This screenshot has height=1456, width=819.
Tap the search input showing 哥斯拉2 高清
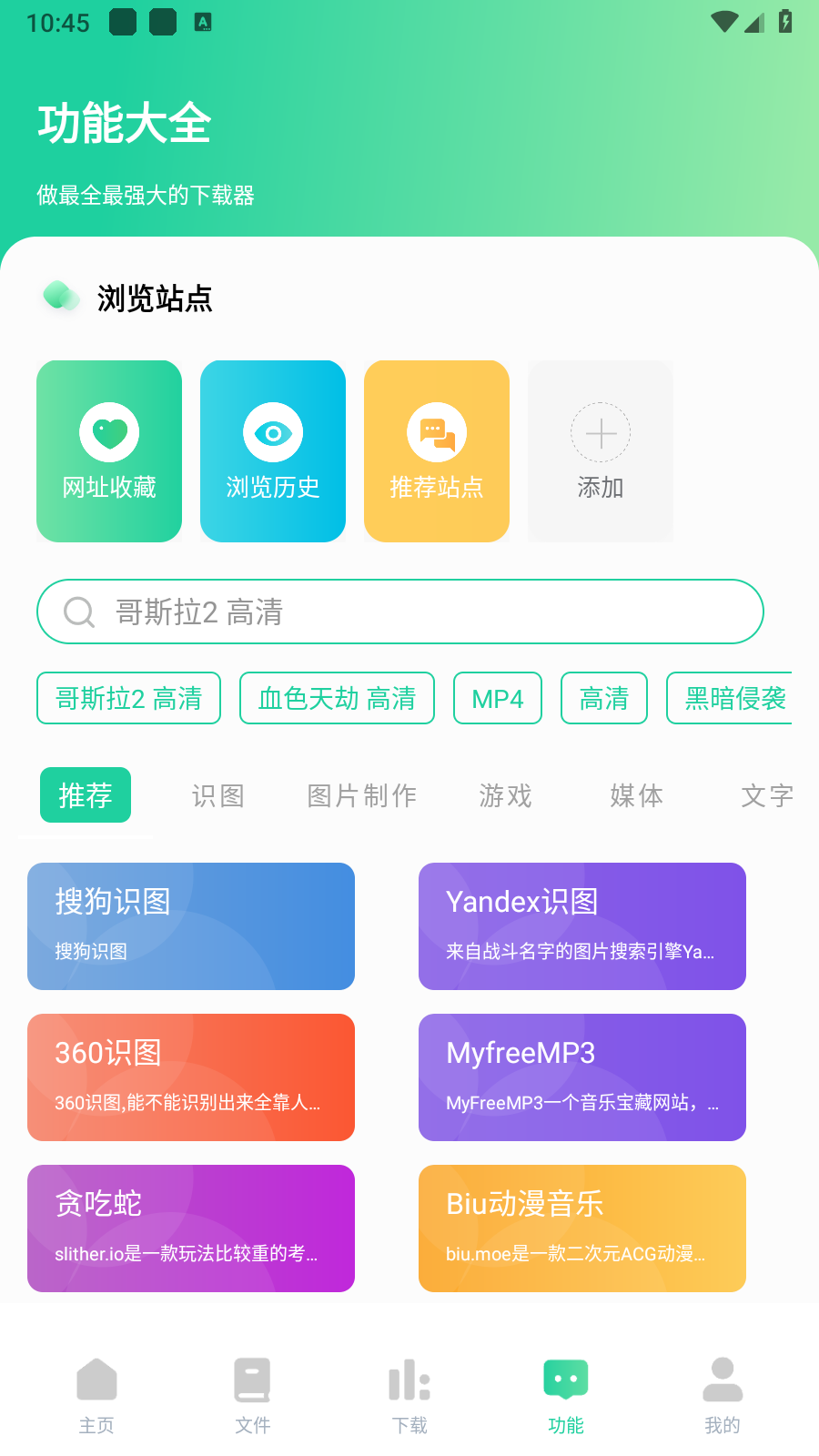[400, 612]
